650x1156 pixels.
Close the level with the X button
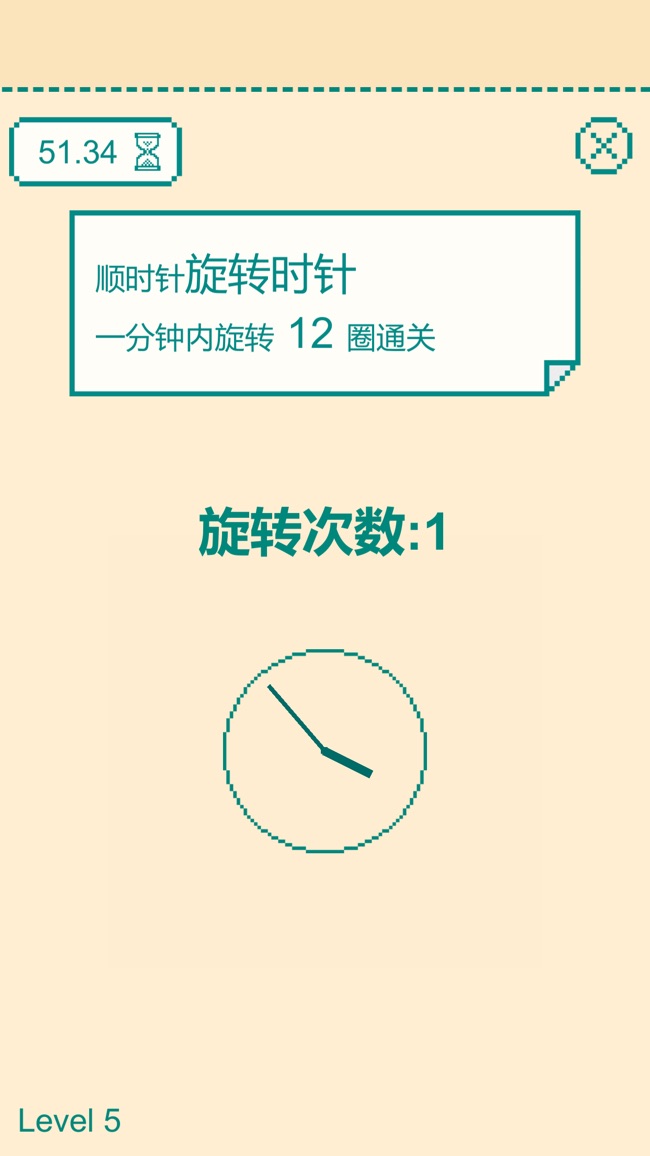coord(604,148)
